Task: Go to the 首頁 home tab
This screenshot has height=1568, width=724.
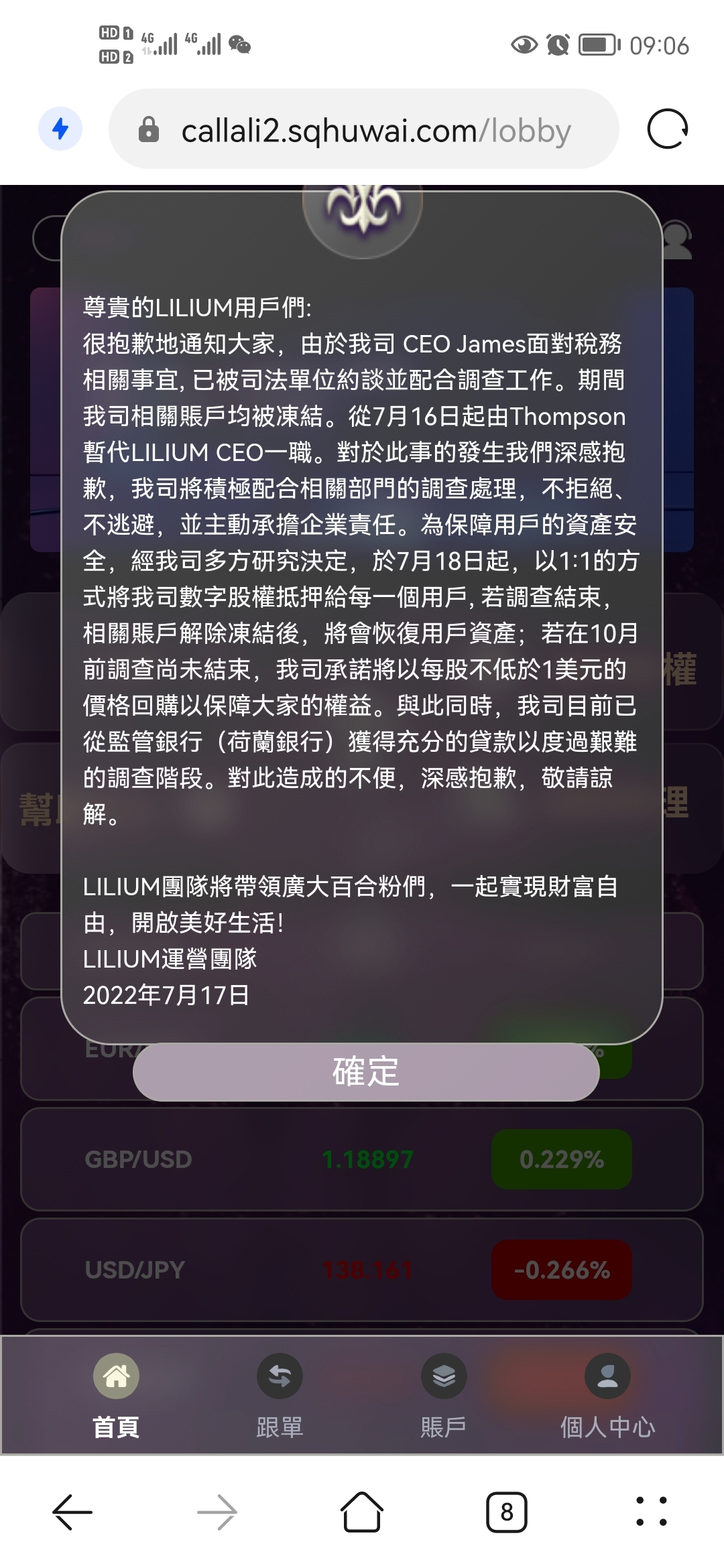Action: pos(116,1396)
